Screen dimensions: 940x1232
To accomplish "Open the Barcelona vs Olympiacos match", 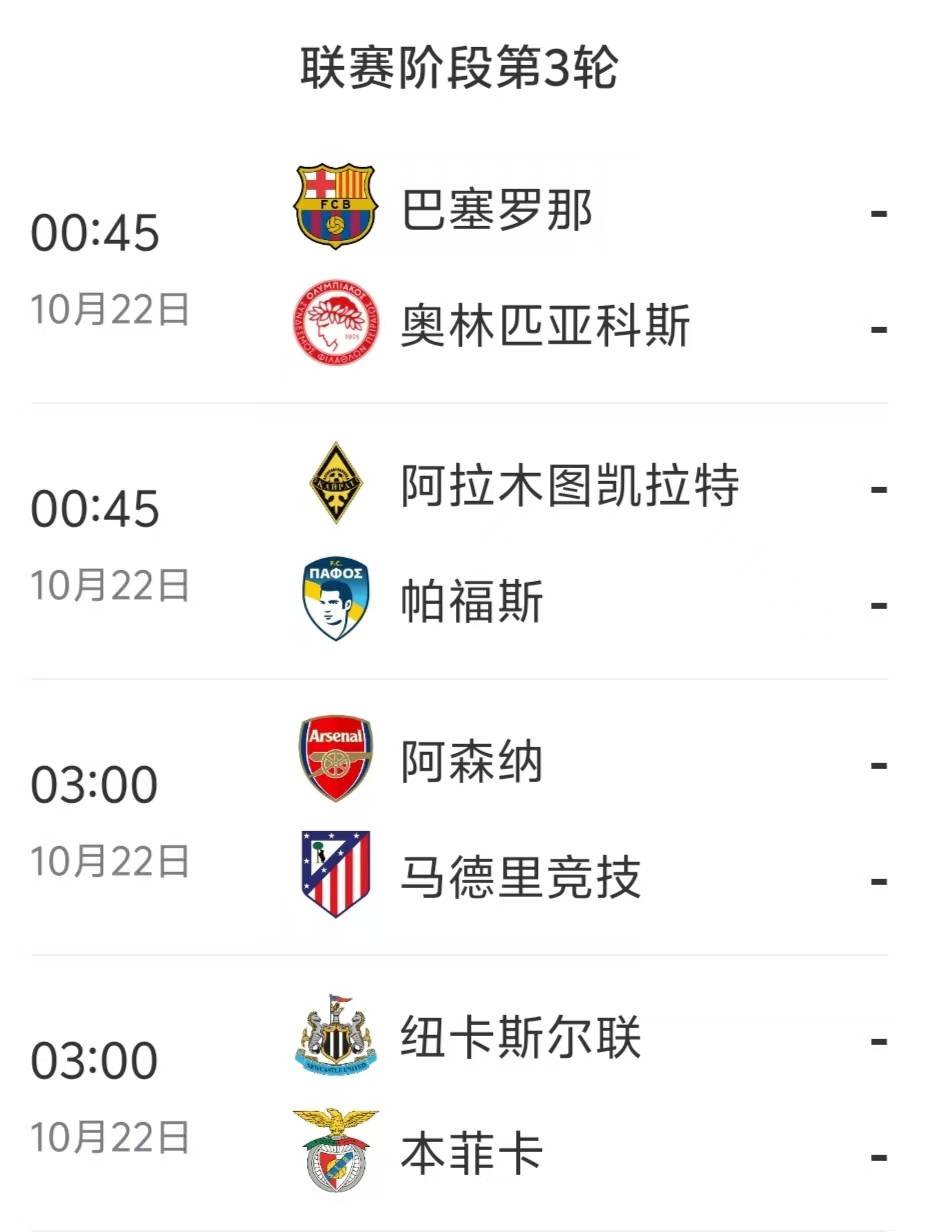I will coord(470,269).
